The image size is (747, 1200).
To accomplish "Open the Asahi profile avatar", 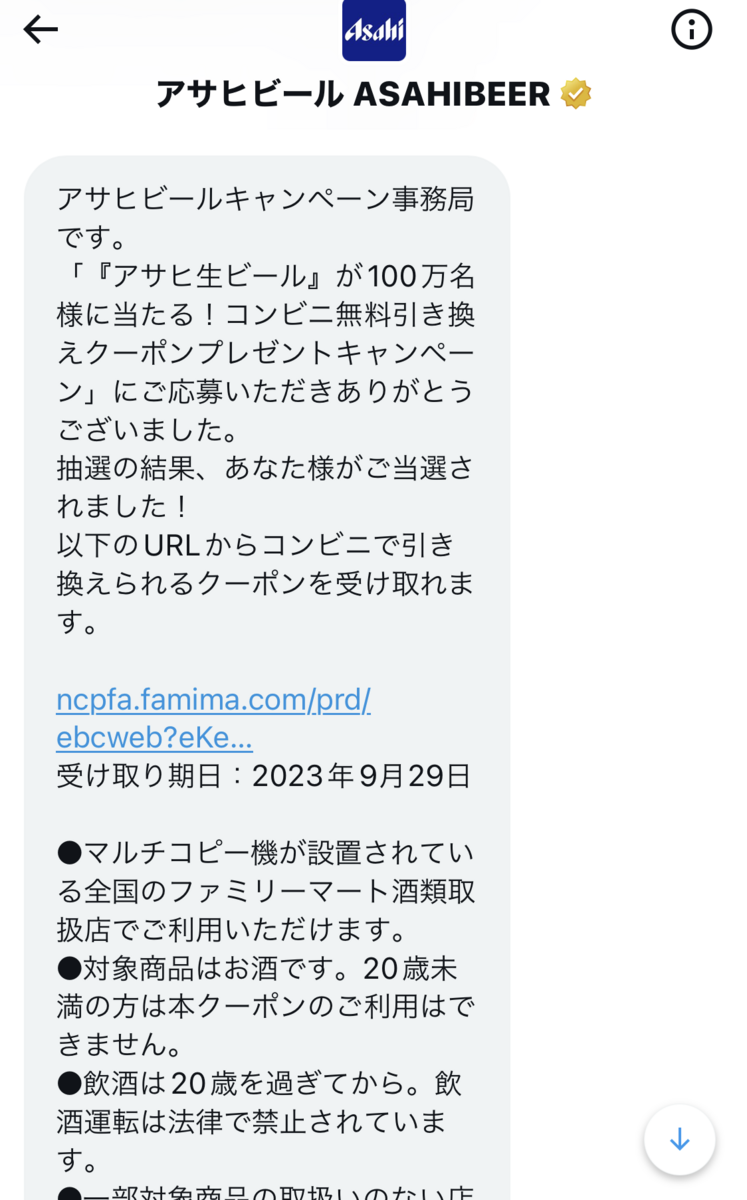I will [374, 30].
